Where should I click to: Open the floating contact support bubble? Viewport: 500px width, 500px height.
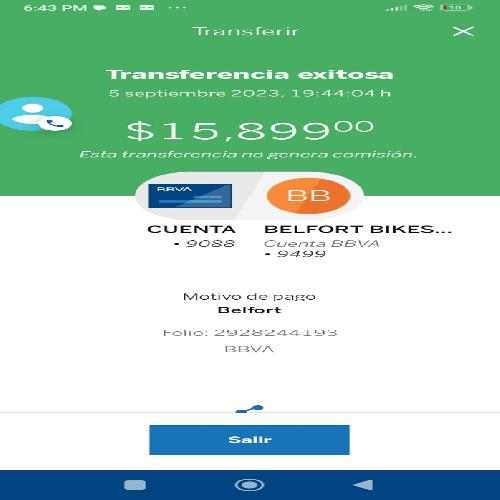pos(36,114)
